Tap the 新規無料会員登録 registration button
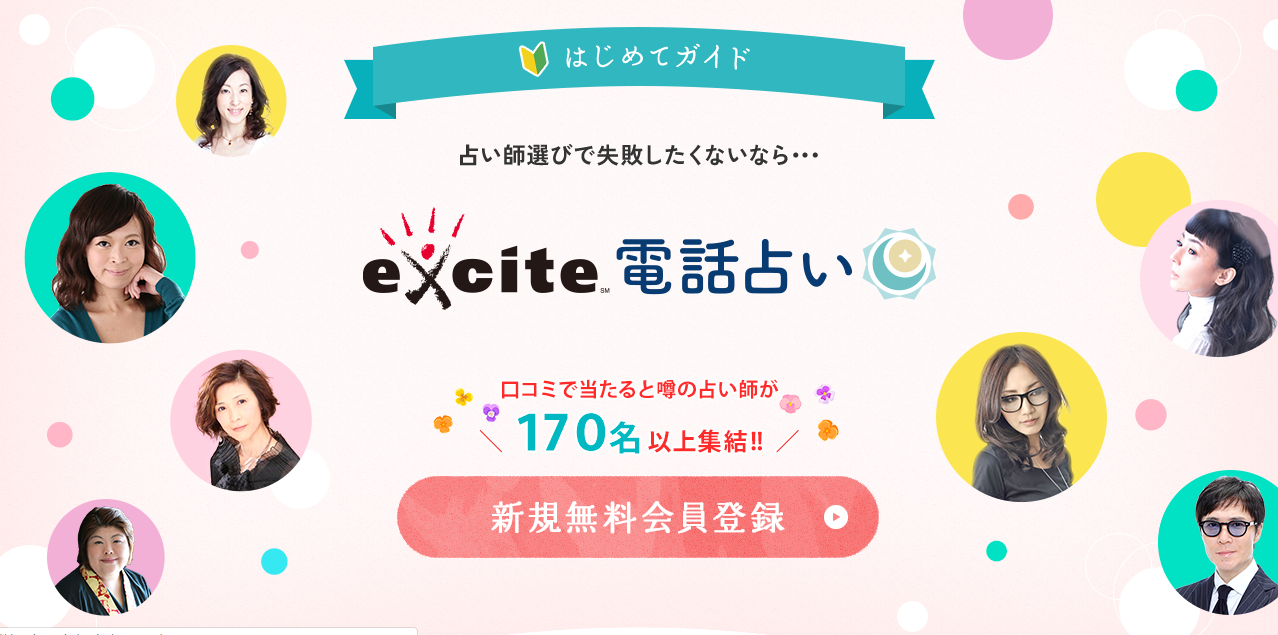 click(x=637, y=517)
